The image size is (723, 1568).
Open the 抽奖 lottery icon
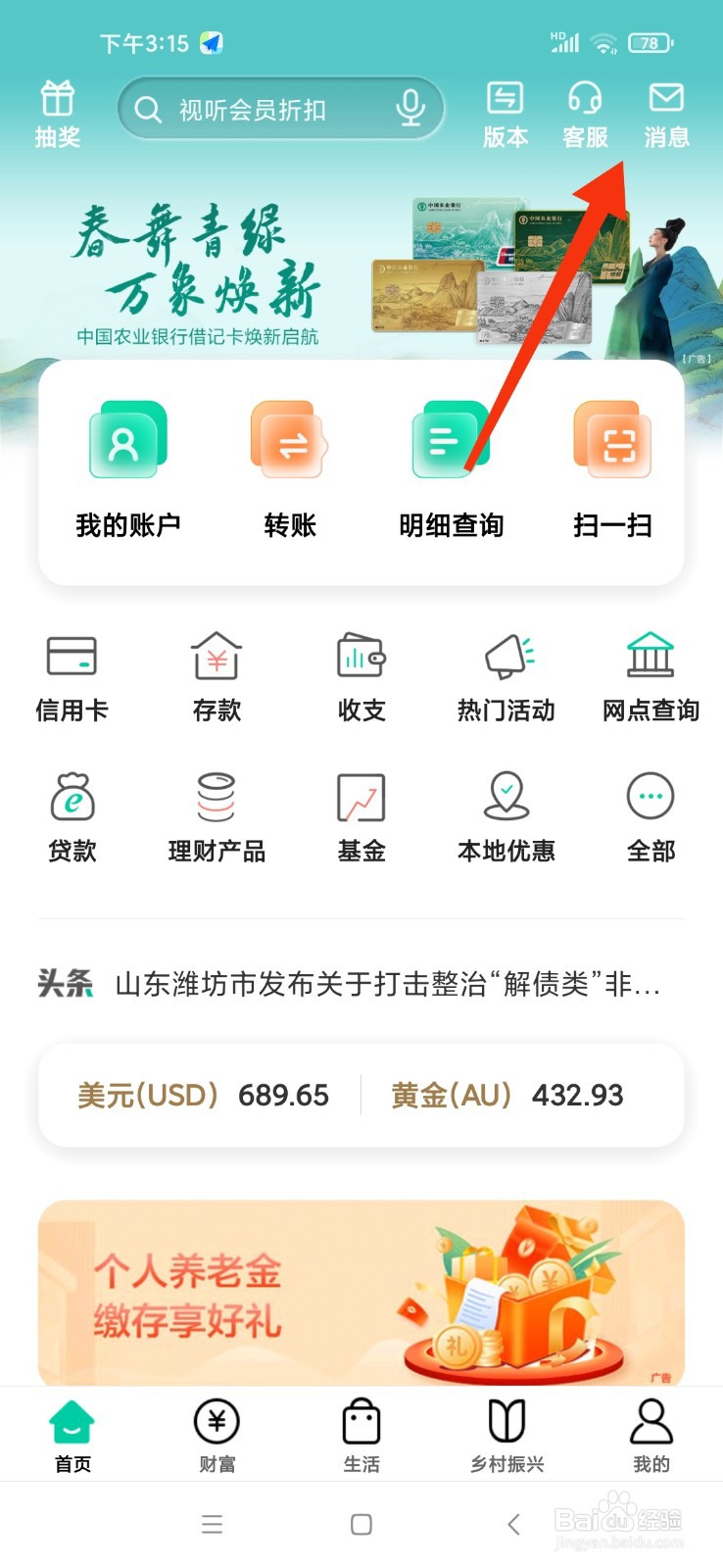[58, 110]
